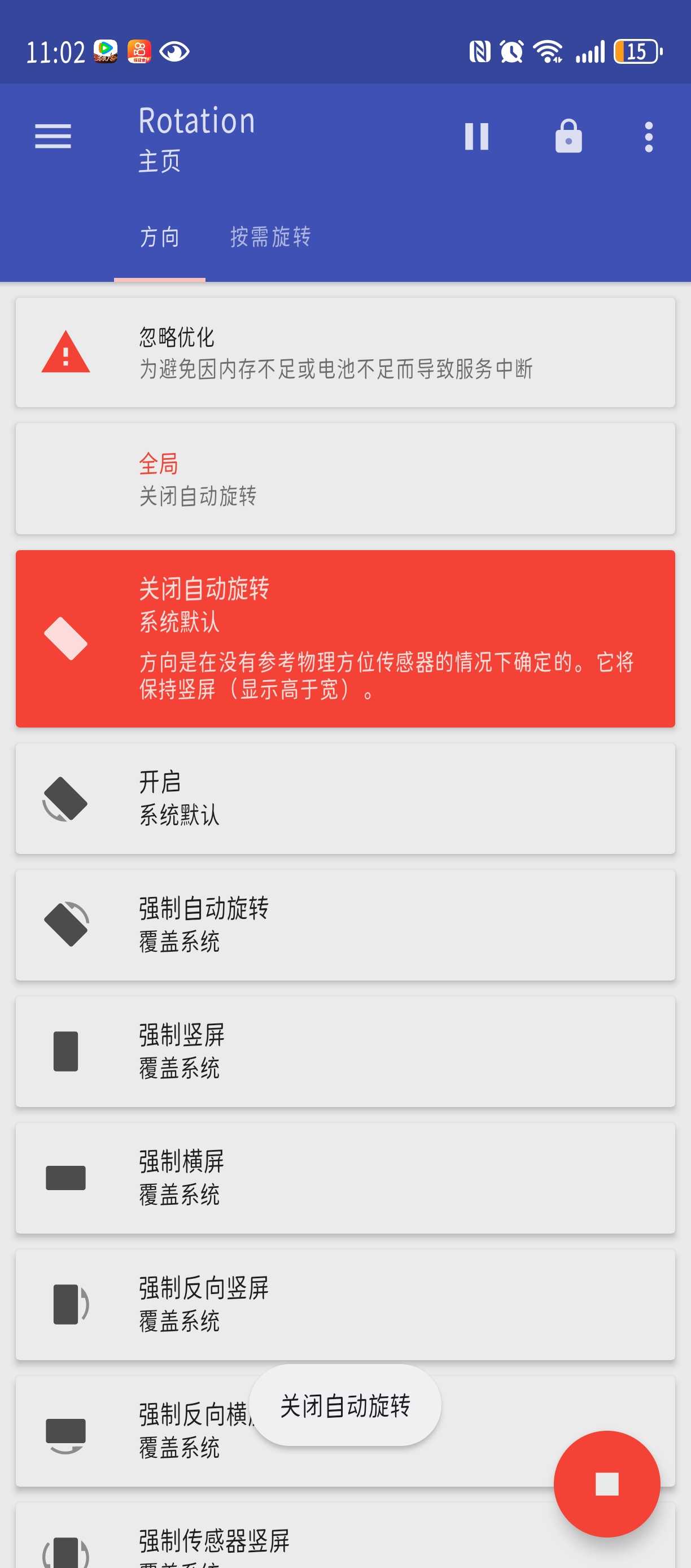Pause the rotation service
Viewport: 691px width, 1568px height.
click(476, 136)
